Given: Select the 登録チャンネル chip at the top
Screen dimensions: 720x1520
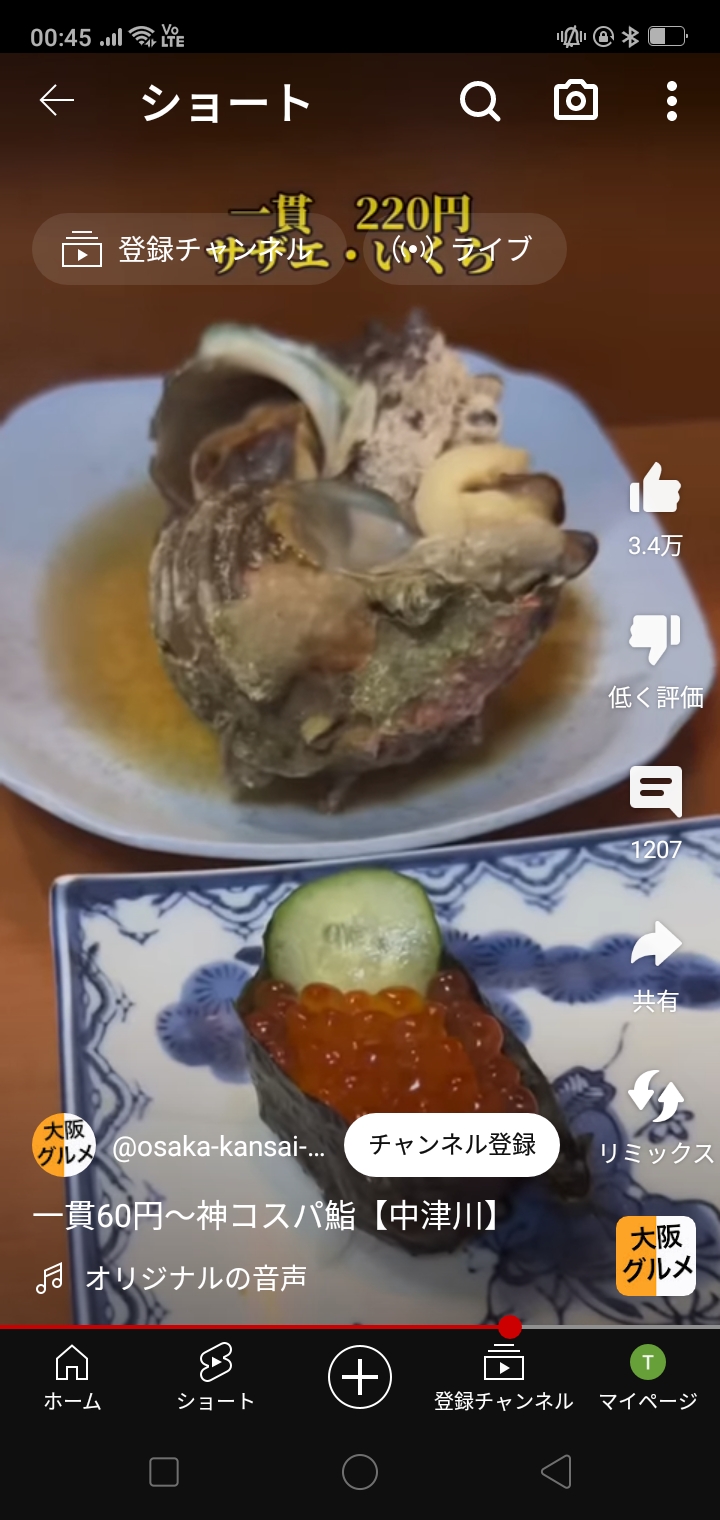Looking at the screenshot, I should [190, 249].
